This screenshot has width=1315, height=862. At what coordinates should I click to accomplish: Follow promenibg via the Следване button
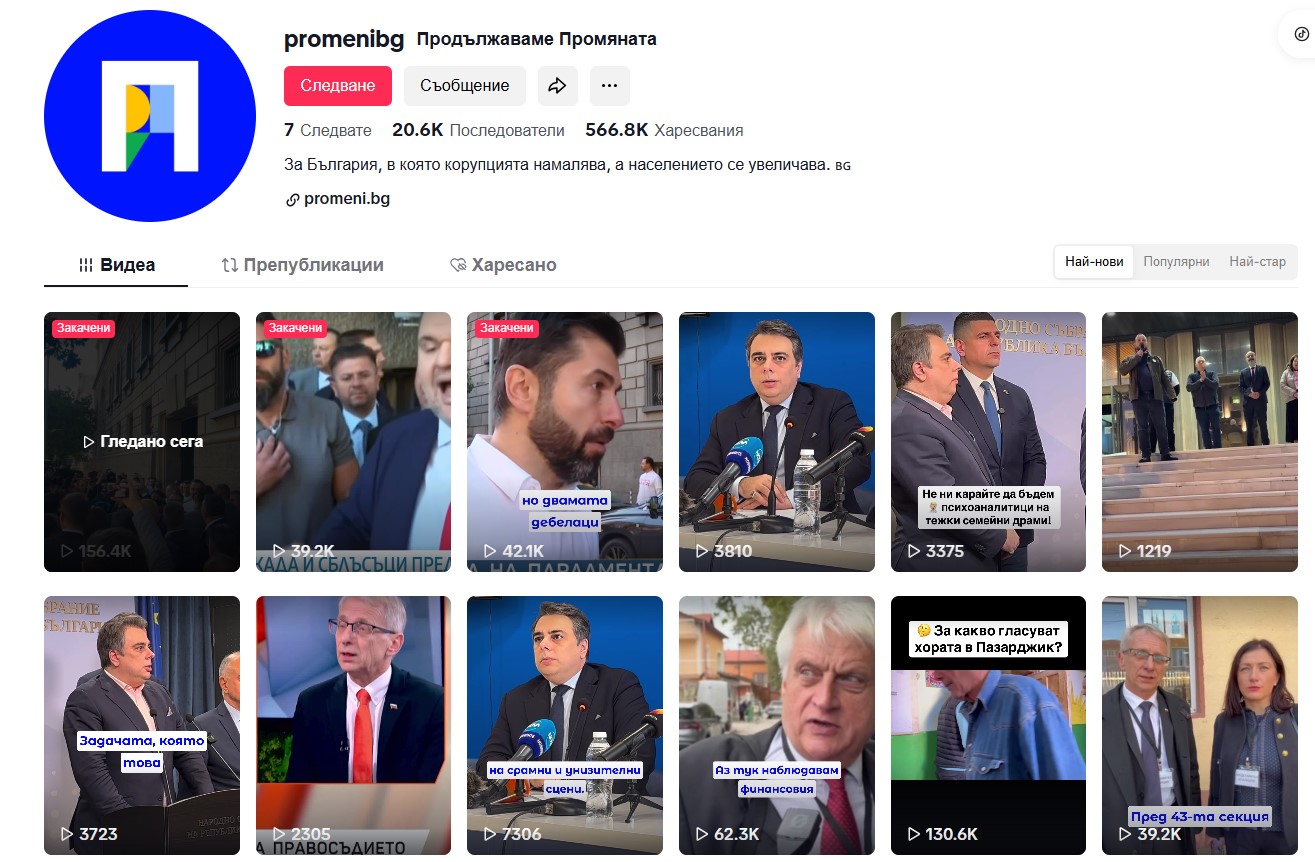pos(337,86)
